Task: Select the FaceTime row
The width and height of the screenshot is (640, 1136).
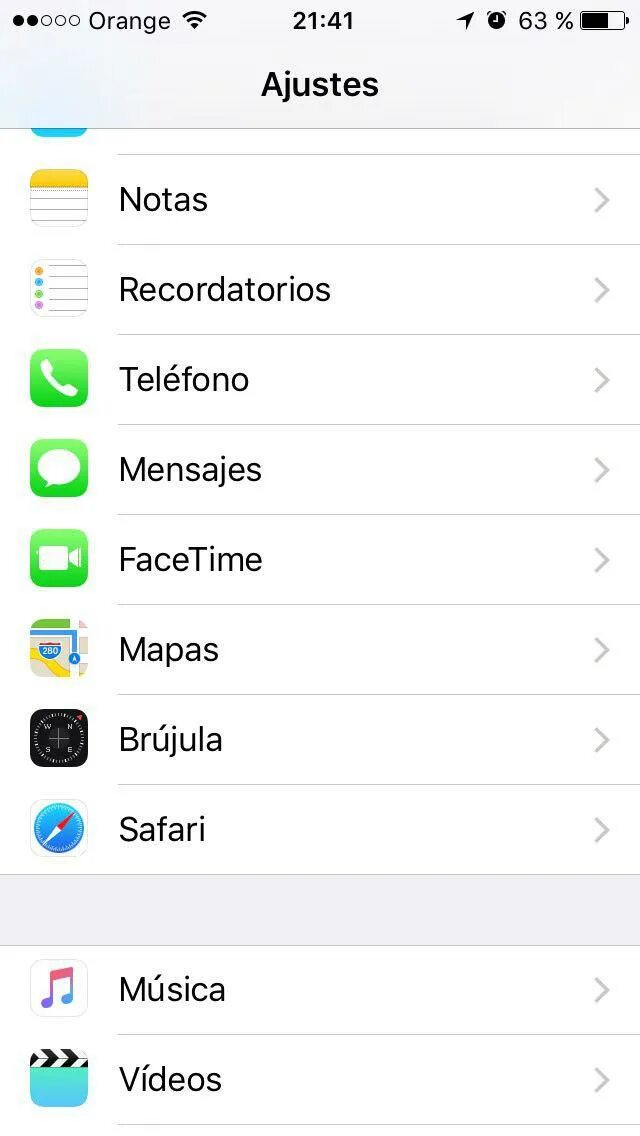Action: coord(320,560)
